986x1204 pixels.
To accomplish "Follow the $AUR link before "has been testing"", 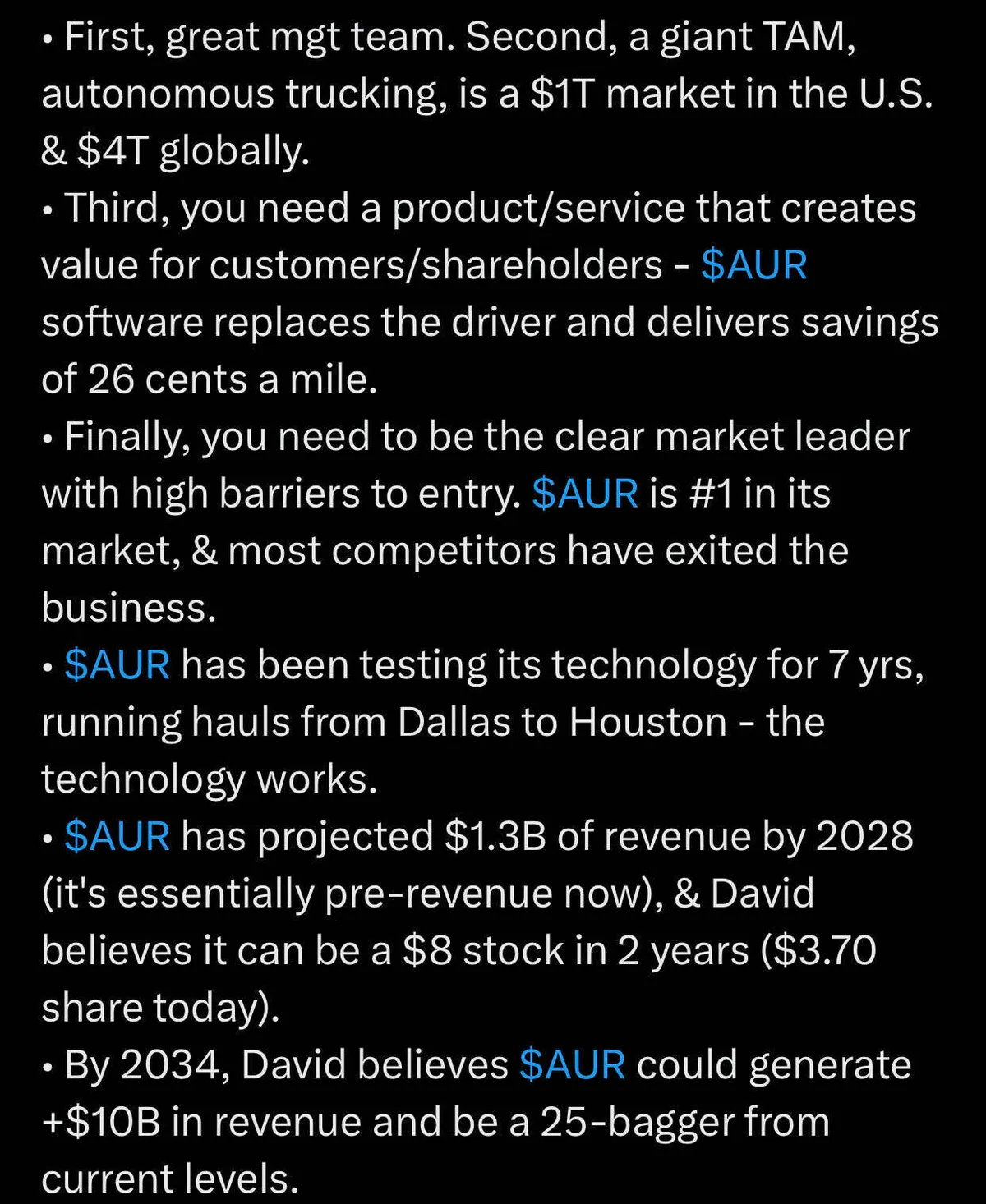I will [117, 664].
